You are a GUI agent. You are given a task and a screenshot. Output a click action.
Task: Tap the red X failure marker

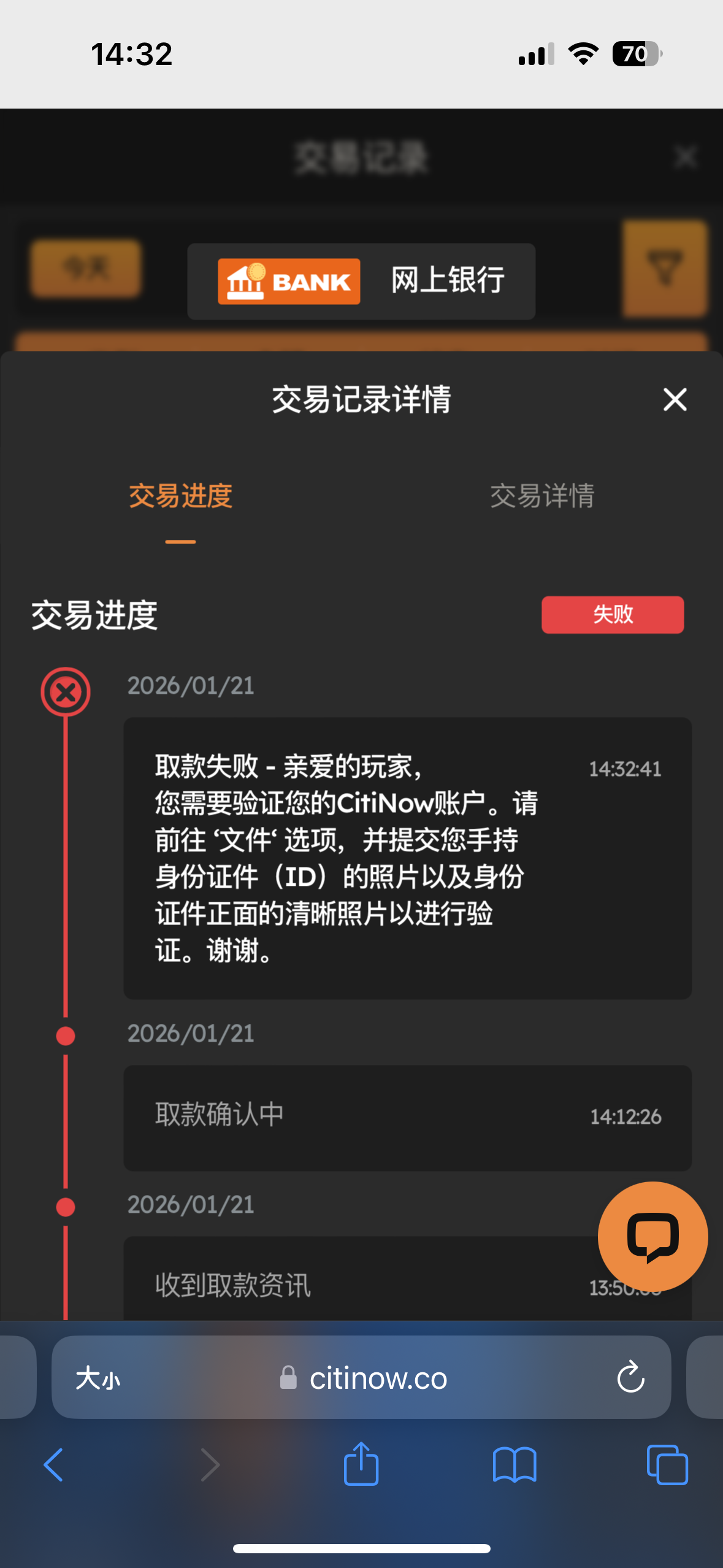(x=66, y=691)
